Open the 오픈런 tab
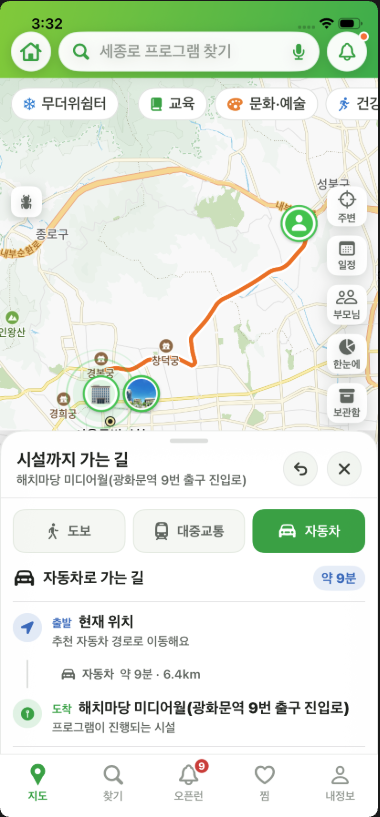This screenshot has width=380, height=817. (x=189, y=783)
